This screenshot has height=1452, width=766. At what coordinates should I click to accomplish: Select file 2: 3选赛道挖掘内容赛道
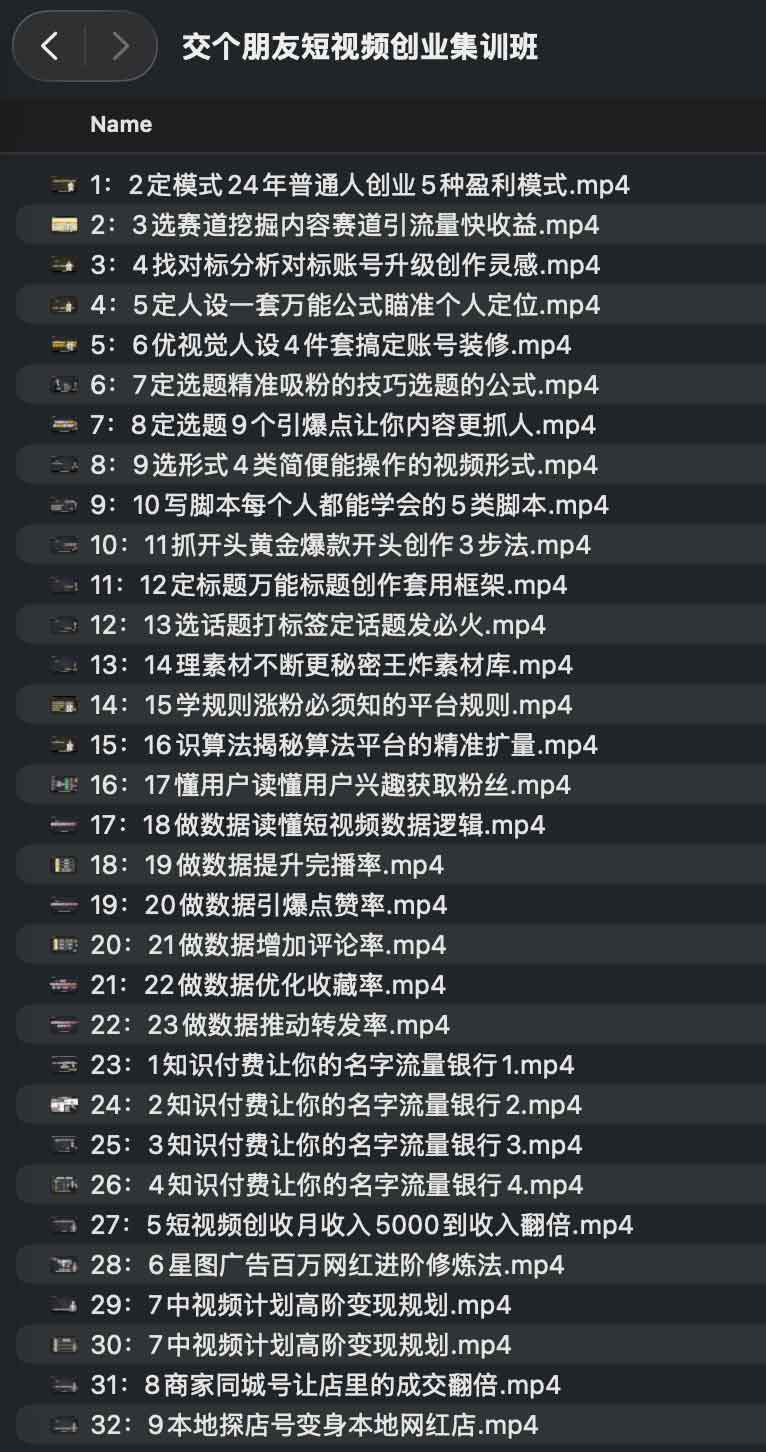tap(345, 225)
